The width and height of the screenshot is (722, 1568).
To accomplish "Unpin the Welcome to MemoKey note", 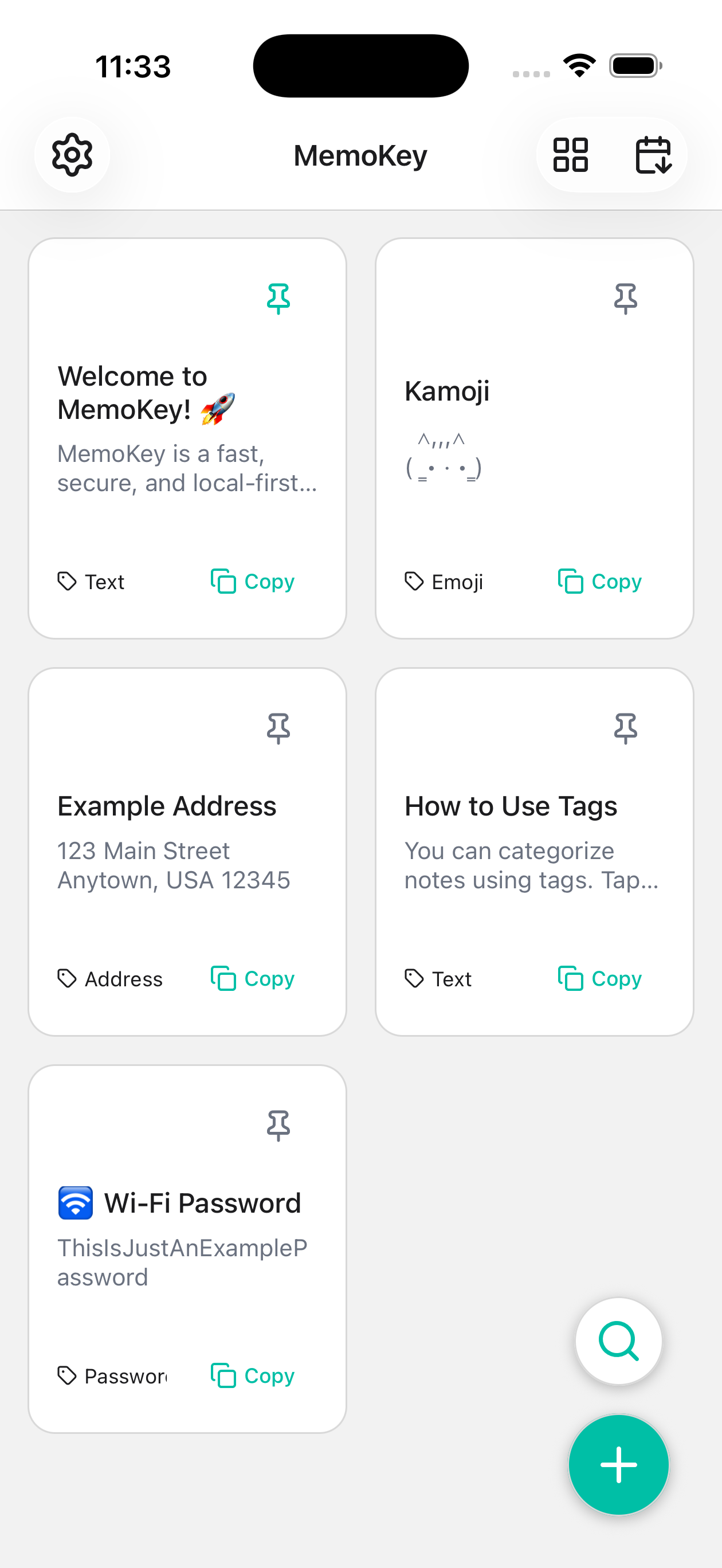I will pos(278,297).
